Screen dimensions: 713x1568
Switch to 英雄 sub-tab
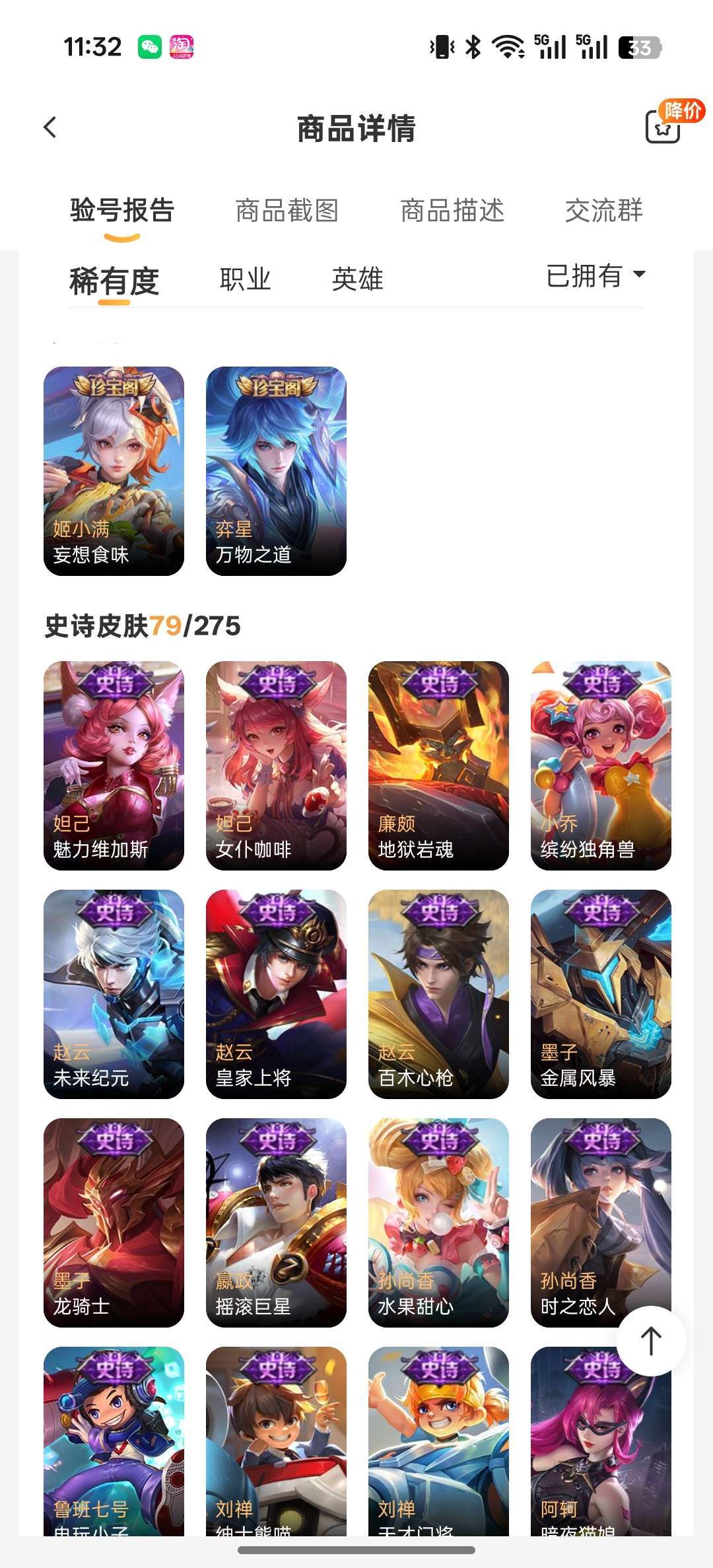coord(357,279)
